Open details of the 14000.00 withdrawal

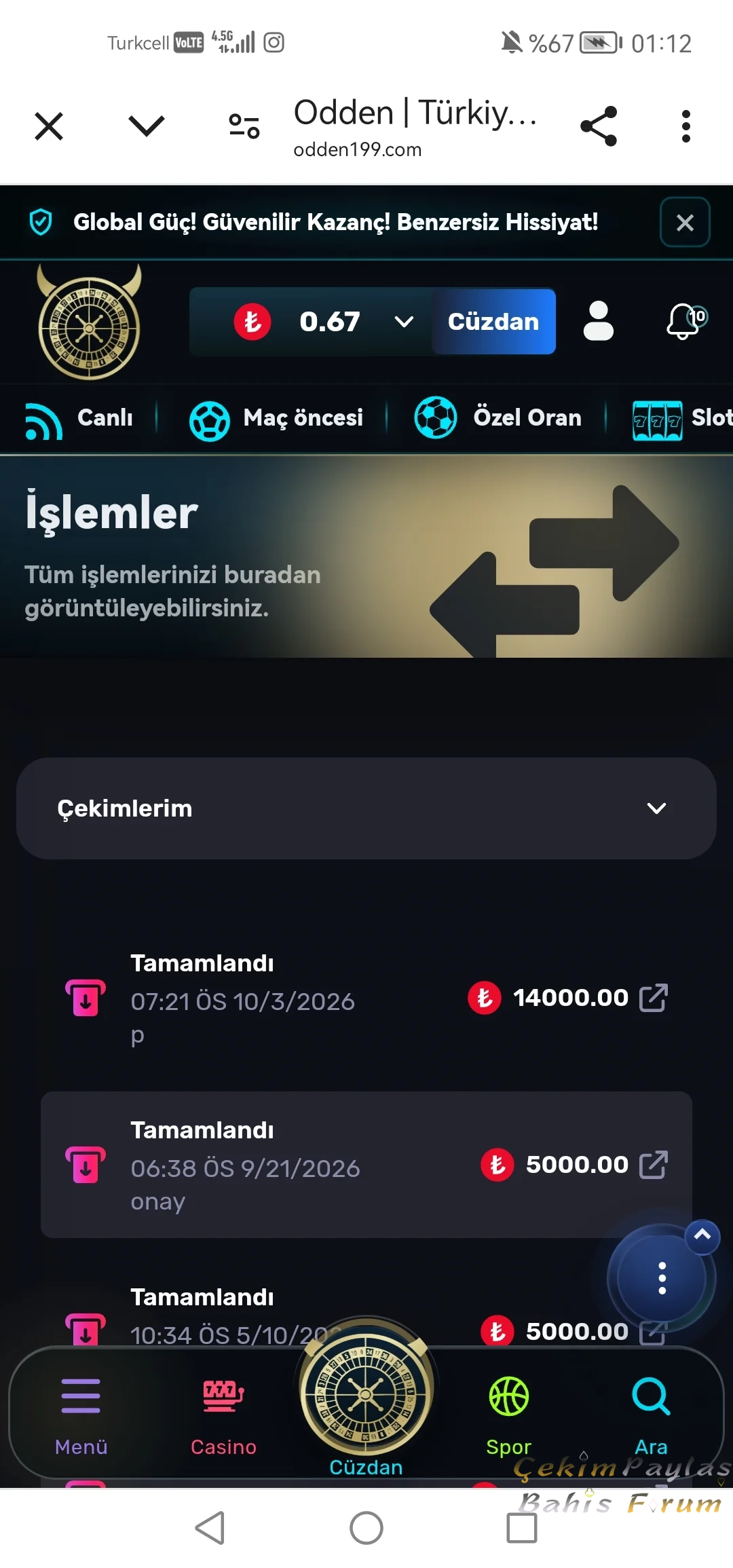point(654,998)
